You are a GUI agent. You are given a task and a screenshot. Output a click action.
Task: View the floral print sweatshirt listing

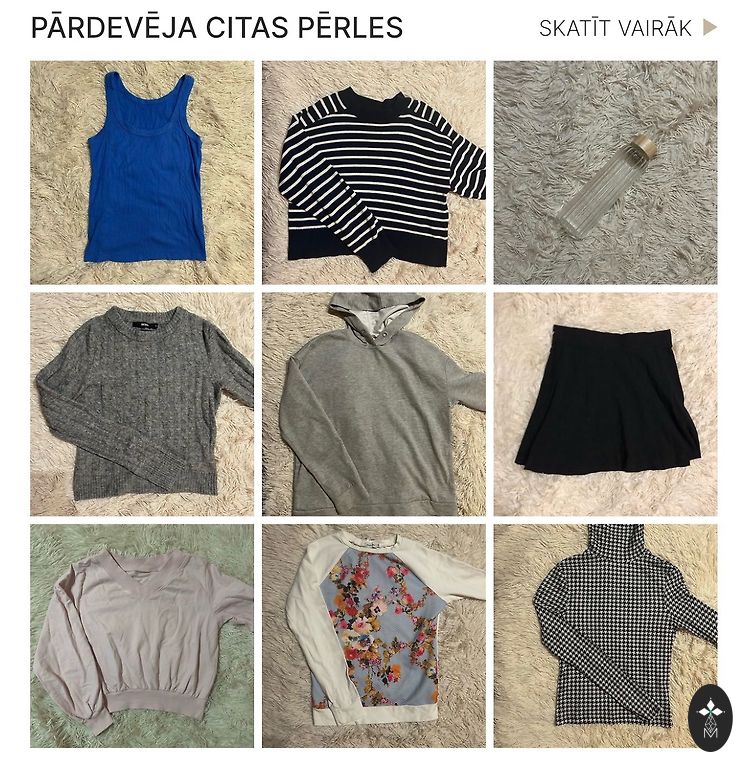click(x=374, y=636)
